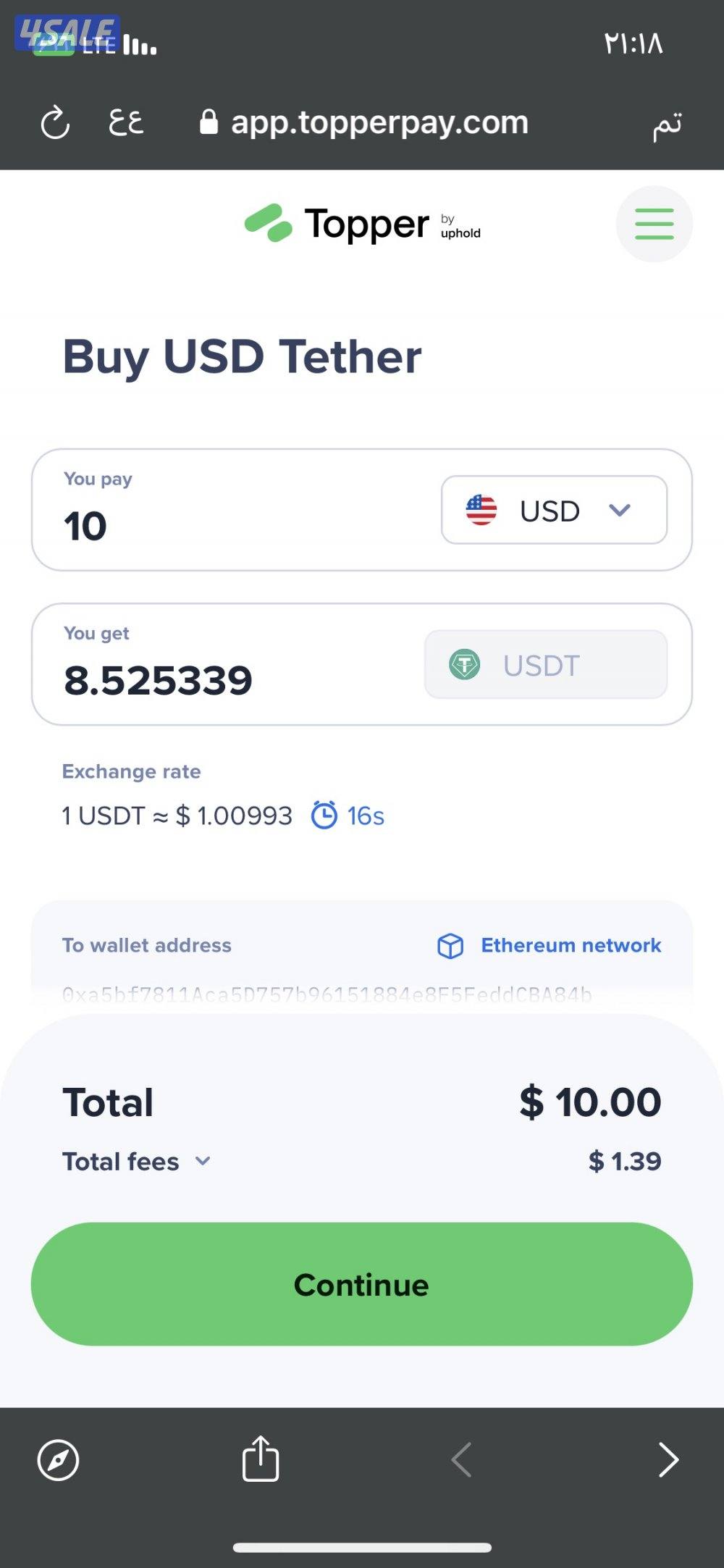Click the exchange rate timer icon
The image size is (724, 1568).
click(325, 816)
